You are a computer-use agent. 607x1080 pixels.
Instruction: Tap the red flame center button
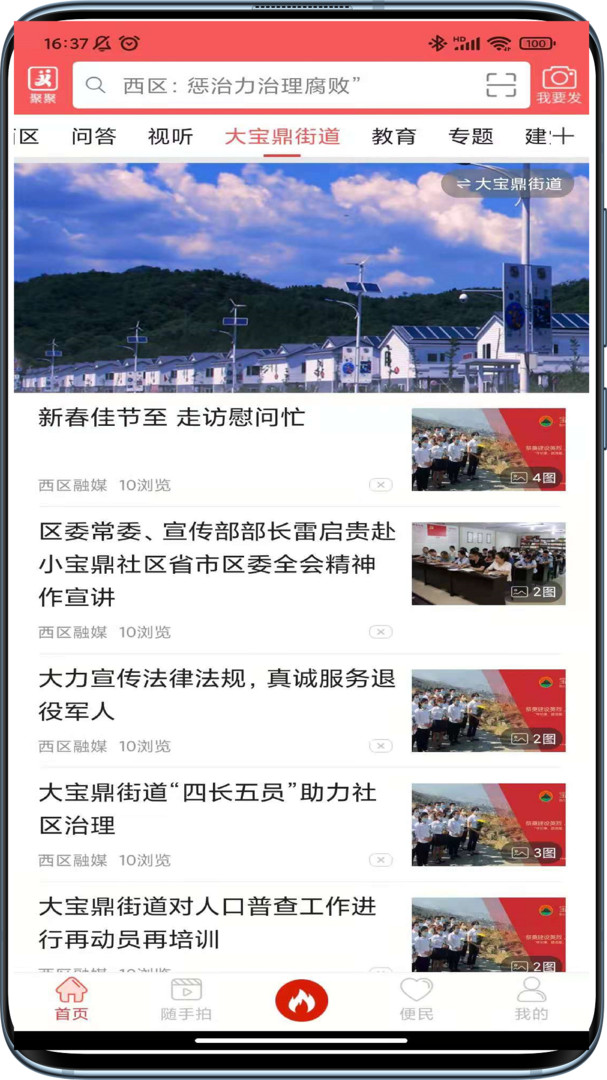coord(302,999)
